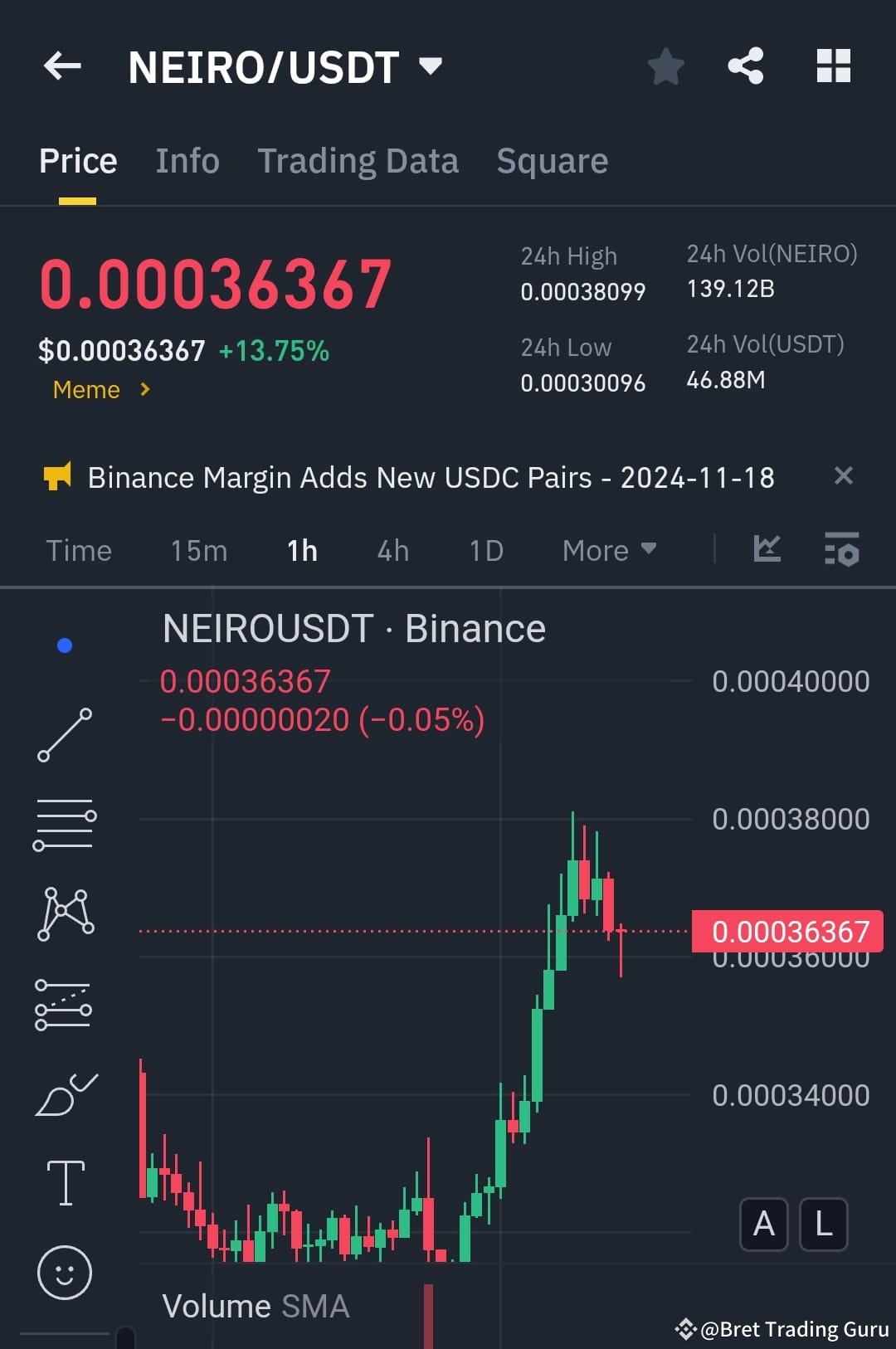Favorite NEIRO/USDT with the star
This screenshot has height=1349, width=896.
click(665, 66)
